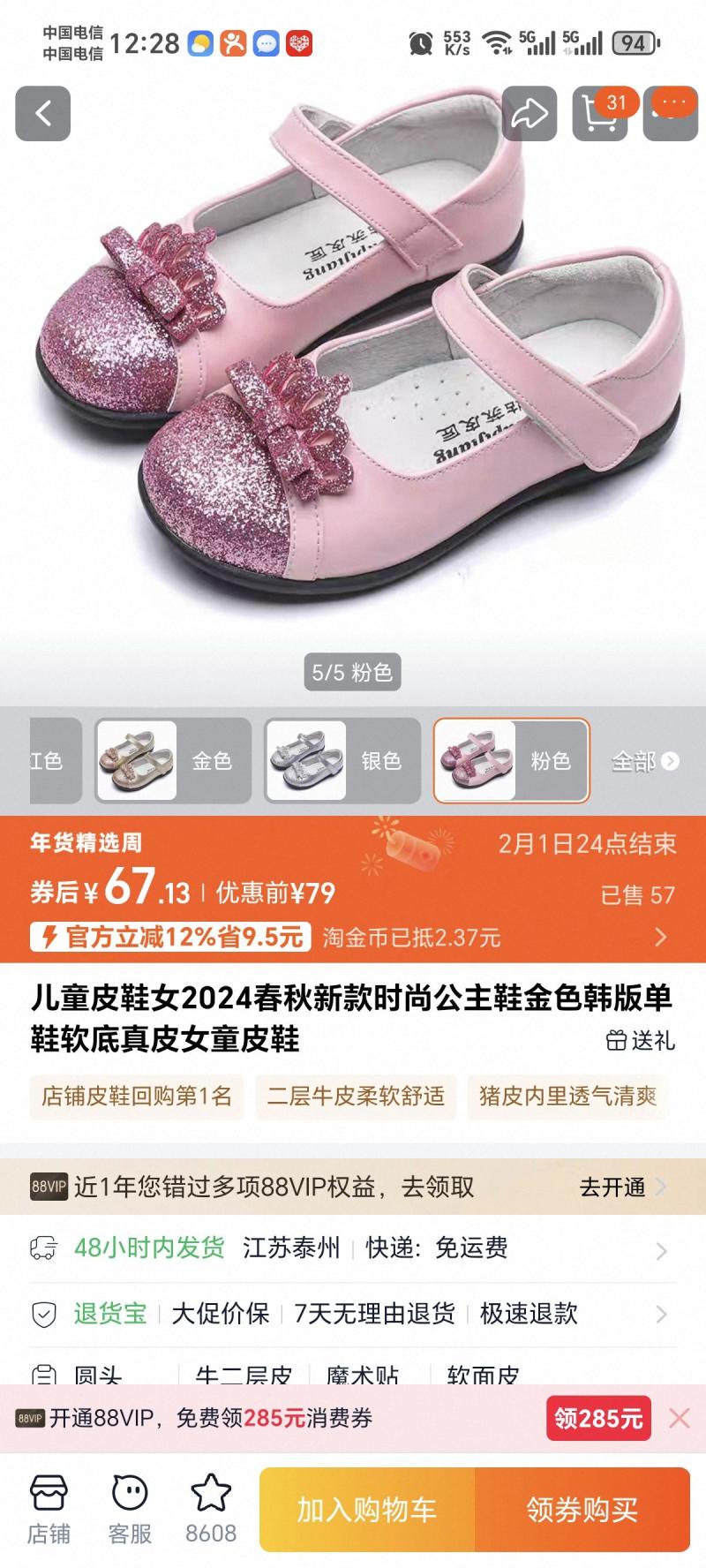Viewport: 706px width, 1568px height.
Task: Select the 银色 color option
Action: (x=342, y=761)
